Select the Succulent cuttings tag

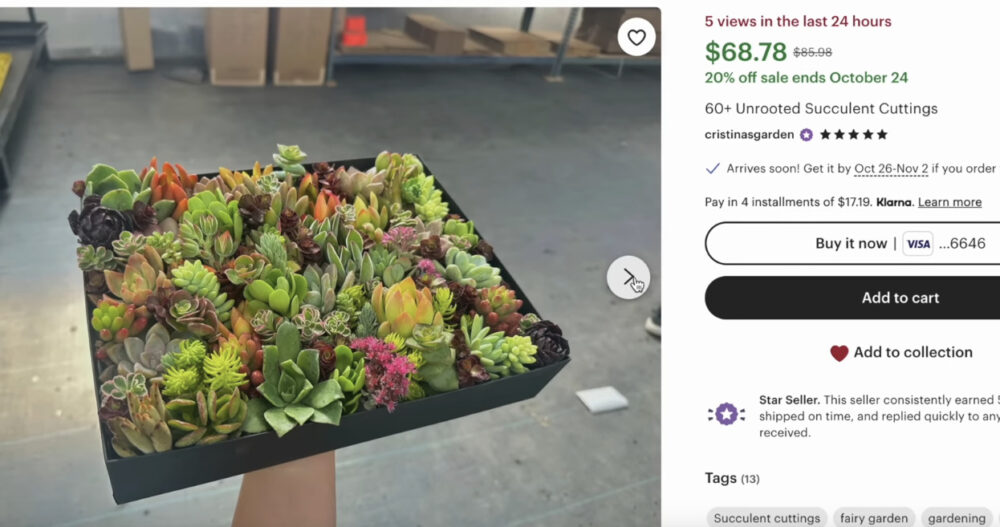[767, 518]
